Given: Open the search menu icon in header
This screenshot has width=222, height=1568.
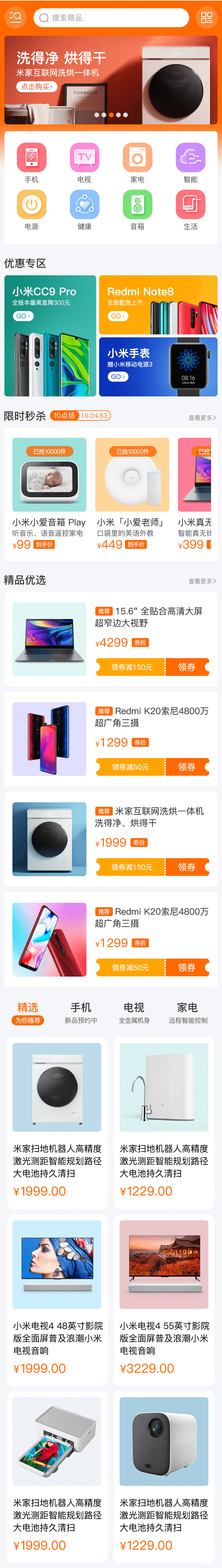Looking at the screenshot, I should click(x=15, y=17).
